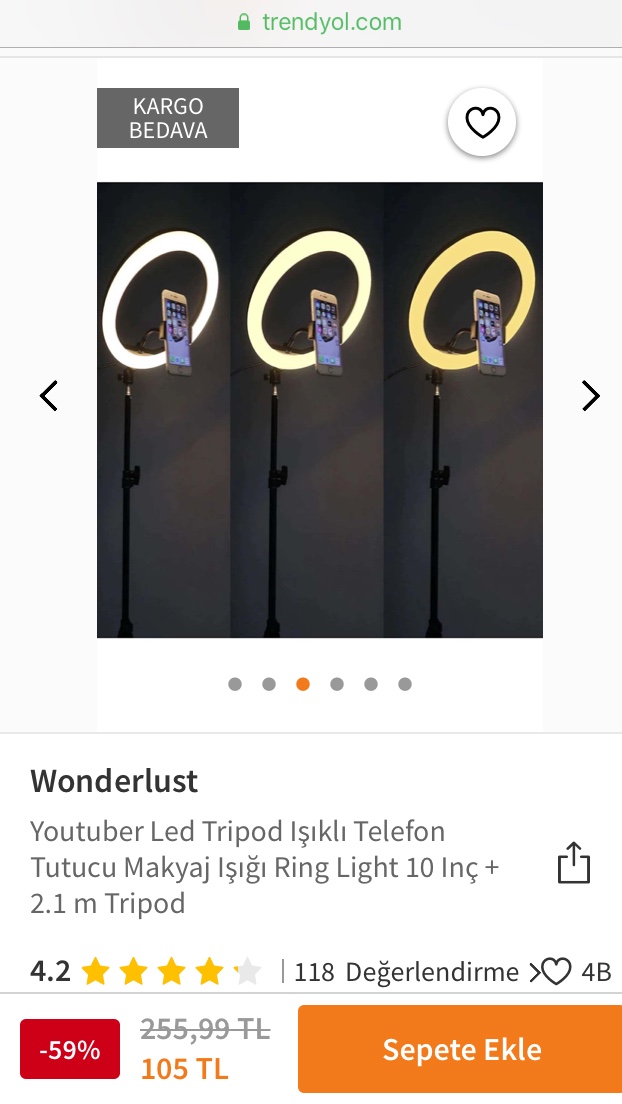Jump to the first image dot
Screen dimensions: 622x1104
[235, 684]
